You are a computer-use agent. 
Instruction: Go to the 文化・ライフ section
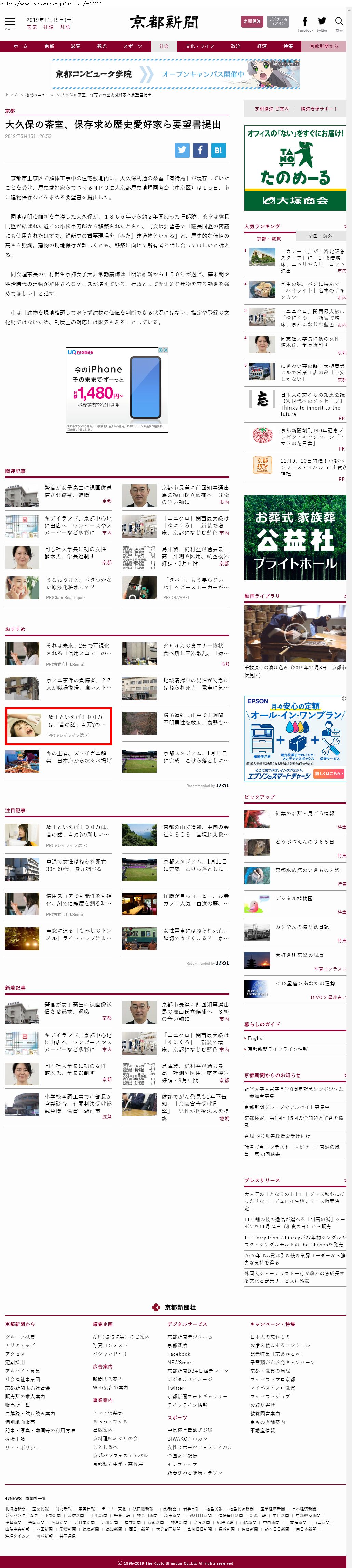tap(200, 46)
